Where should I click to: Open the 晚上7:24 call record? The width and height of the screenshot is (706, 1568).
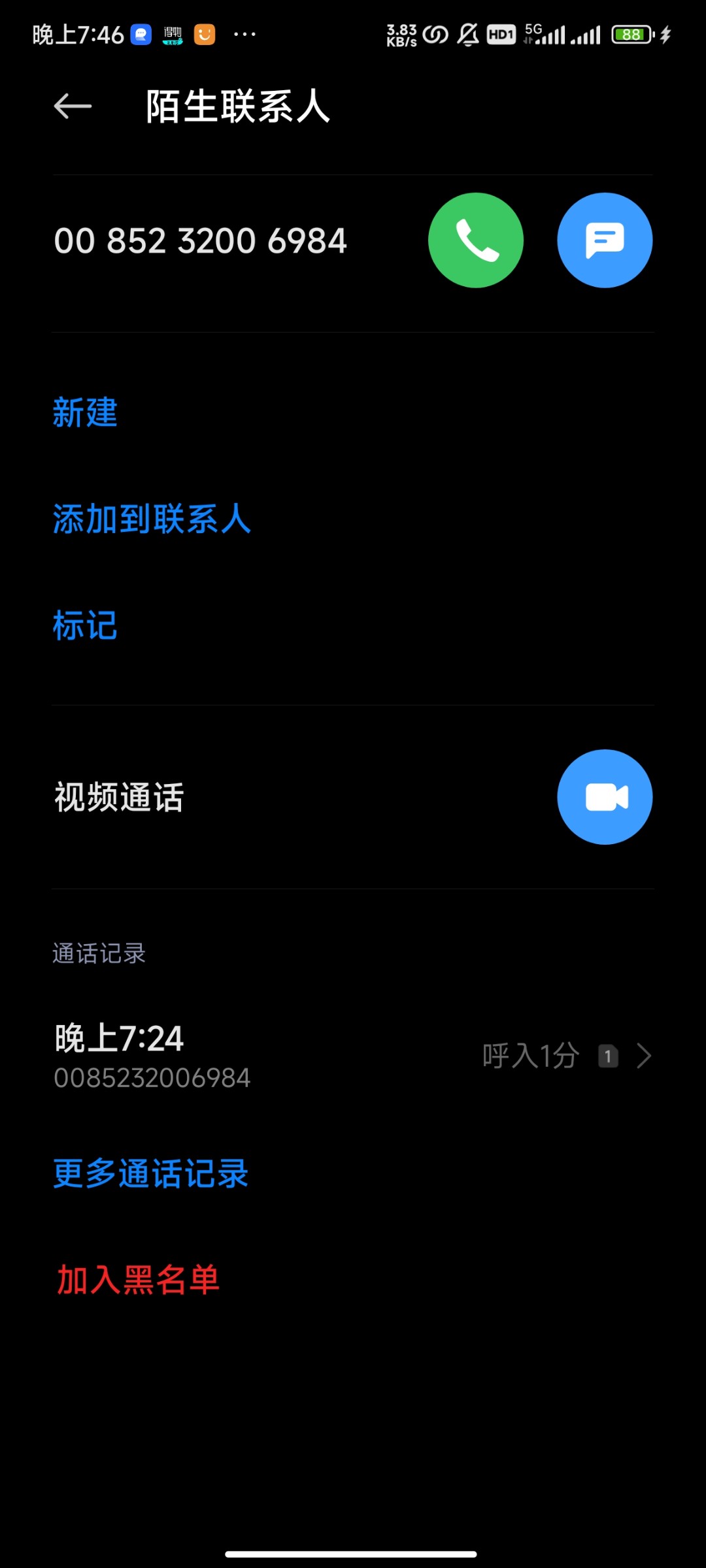pyautogui.click(x=353, y=1056)
